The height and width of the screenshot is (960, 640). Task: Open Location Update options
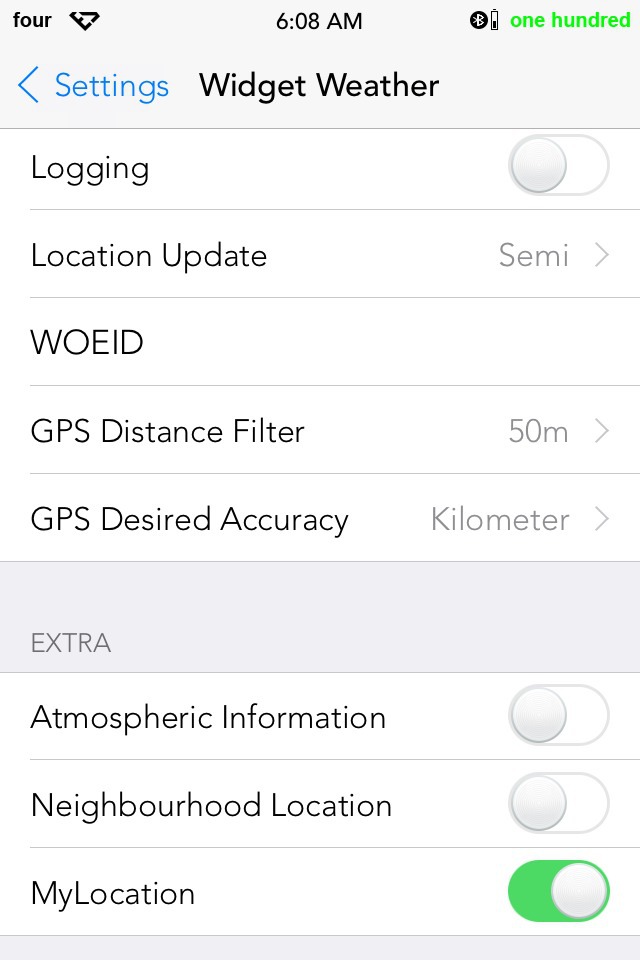(320, 255)
